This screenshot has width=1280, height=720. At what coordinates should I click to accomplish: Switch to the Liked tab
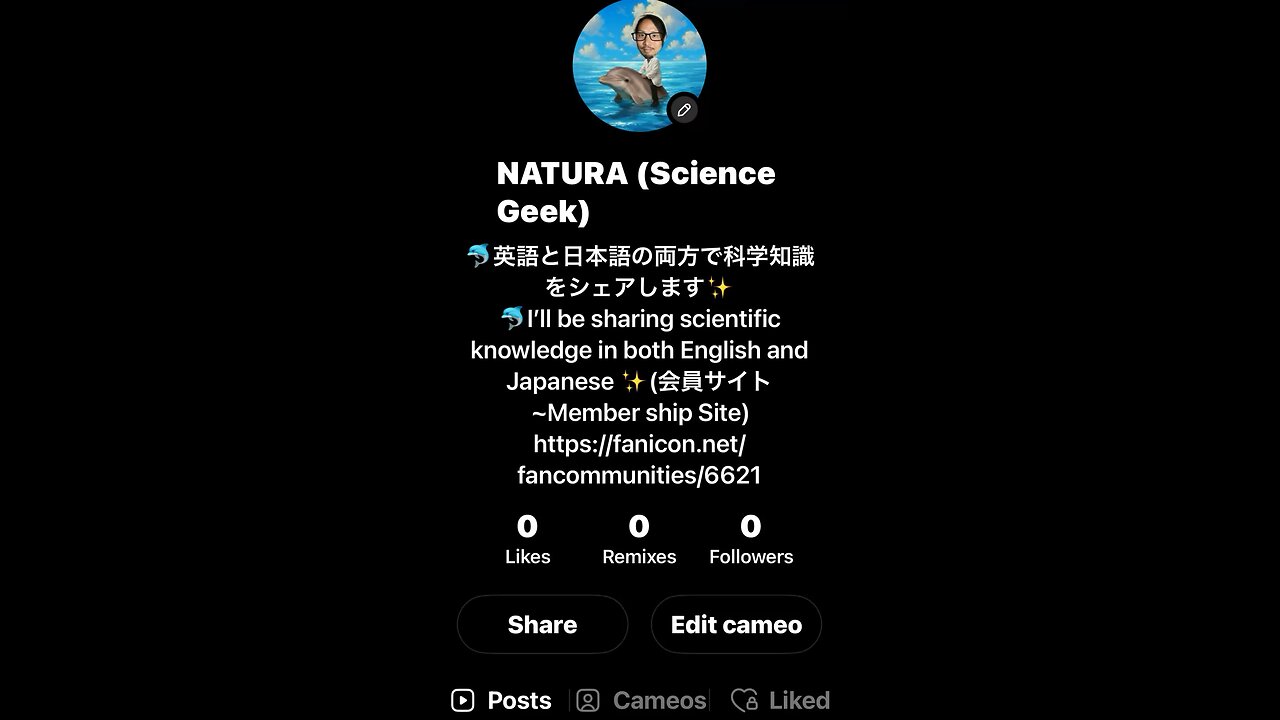(x=781, y=700)
